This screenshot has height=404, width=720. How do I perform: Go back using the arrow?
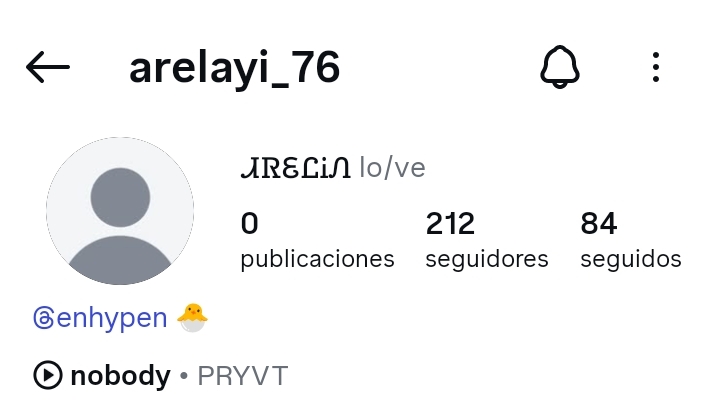47,68
